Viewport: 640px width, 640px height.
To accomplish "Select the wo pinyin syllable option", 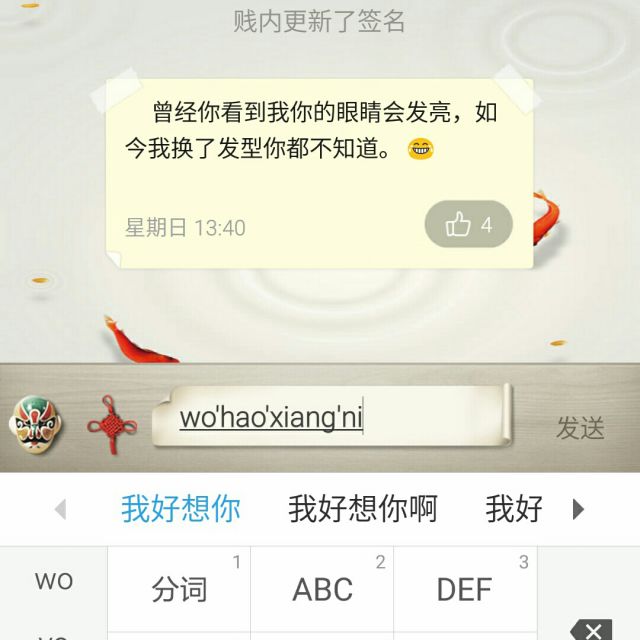I will pos(54,581).
